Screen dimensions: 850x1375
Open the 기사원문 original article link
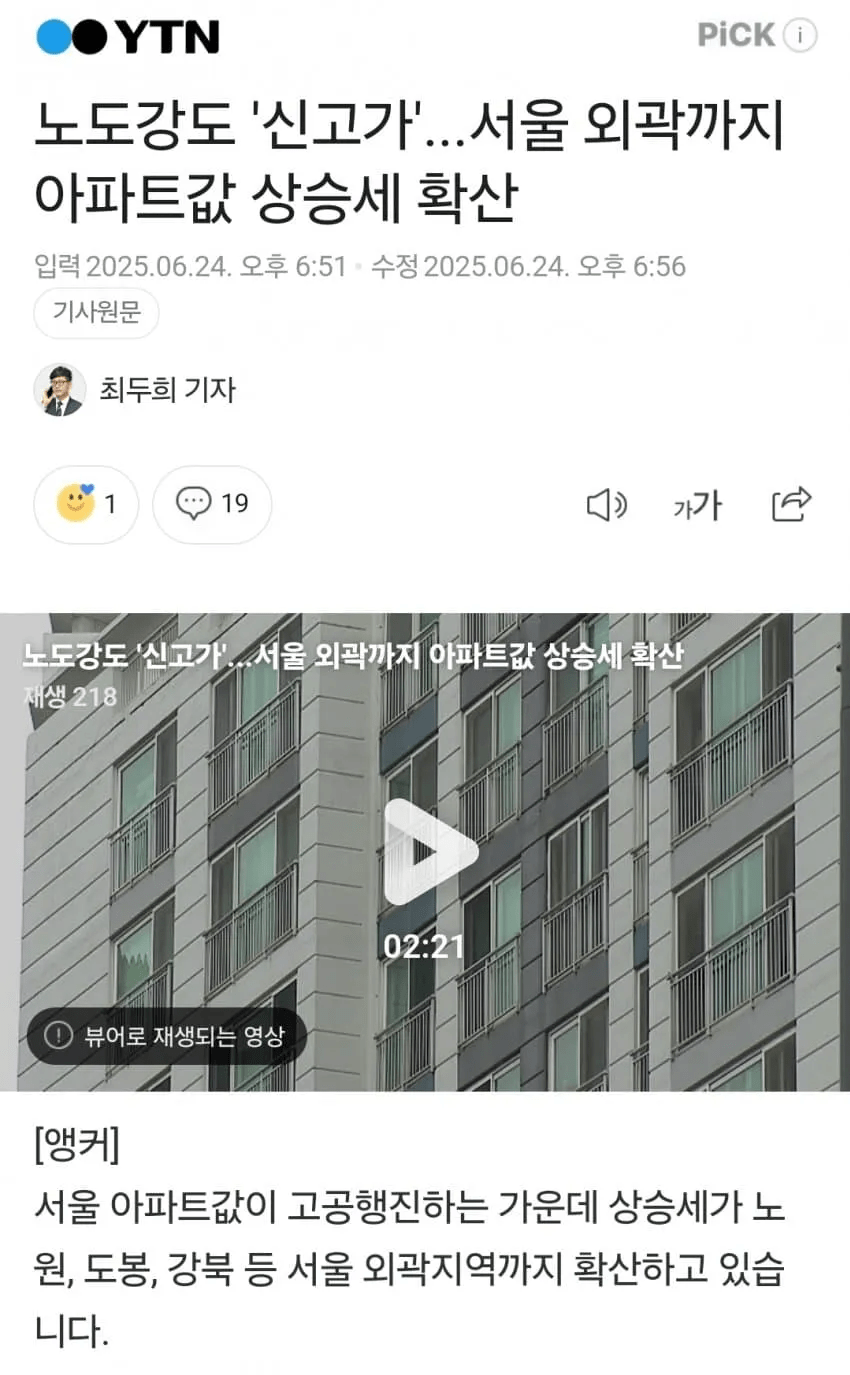click(97, 313)
